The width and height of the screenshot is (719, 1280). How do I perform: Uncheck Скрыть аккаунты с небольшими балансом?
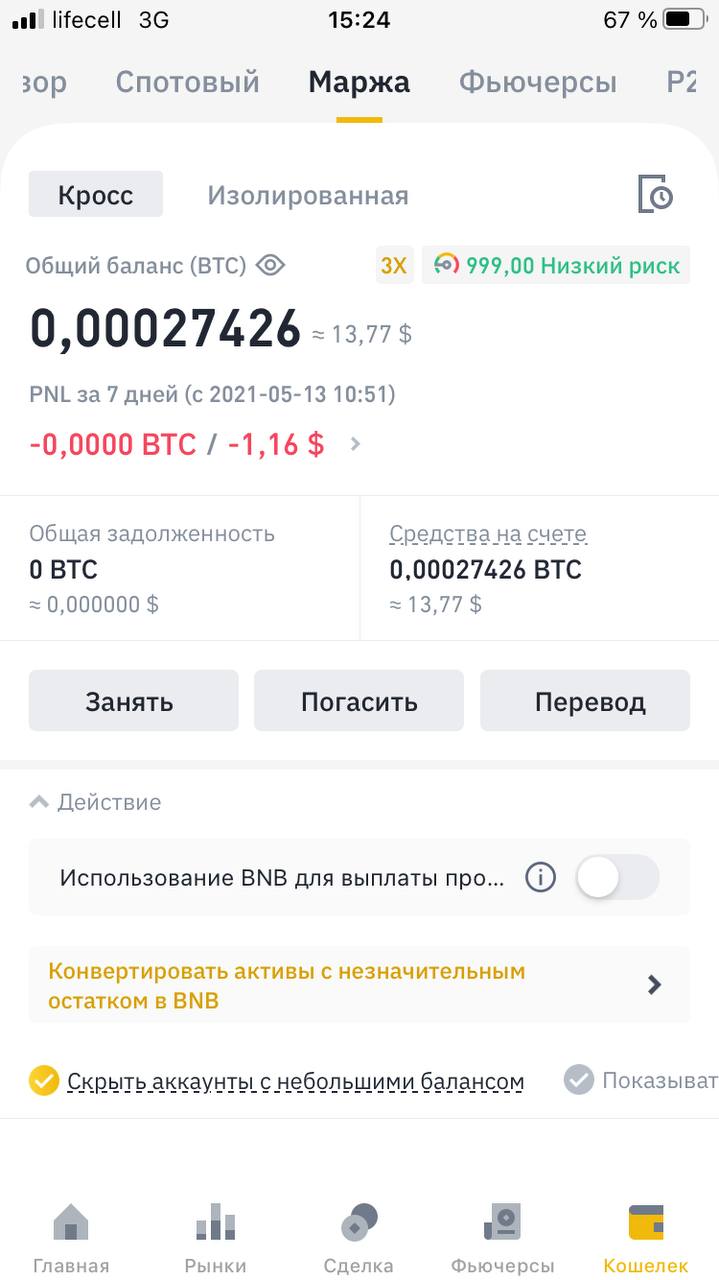click(x=44, y=1081)
